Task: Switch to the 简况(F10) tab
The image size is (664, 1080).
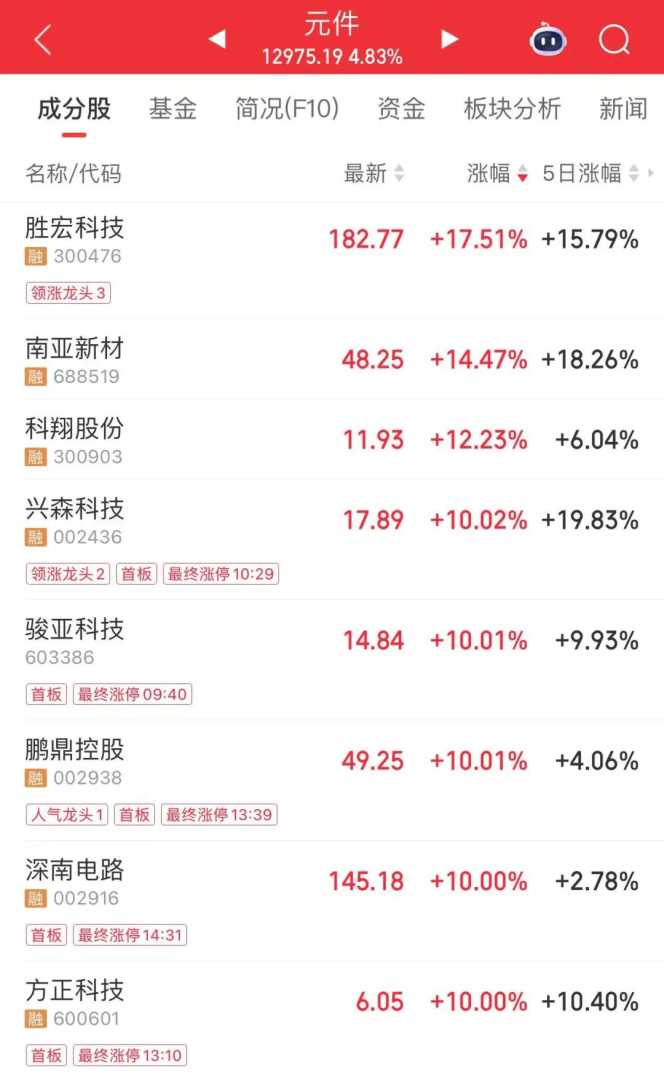Action: click(x=287, y=109)
